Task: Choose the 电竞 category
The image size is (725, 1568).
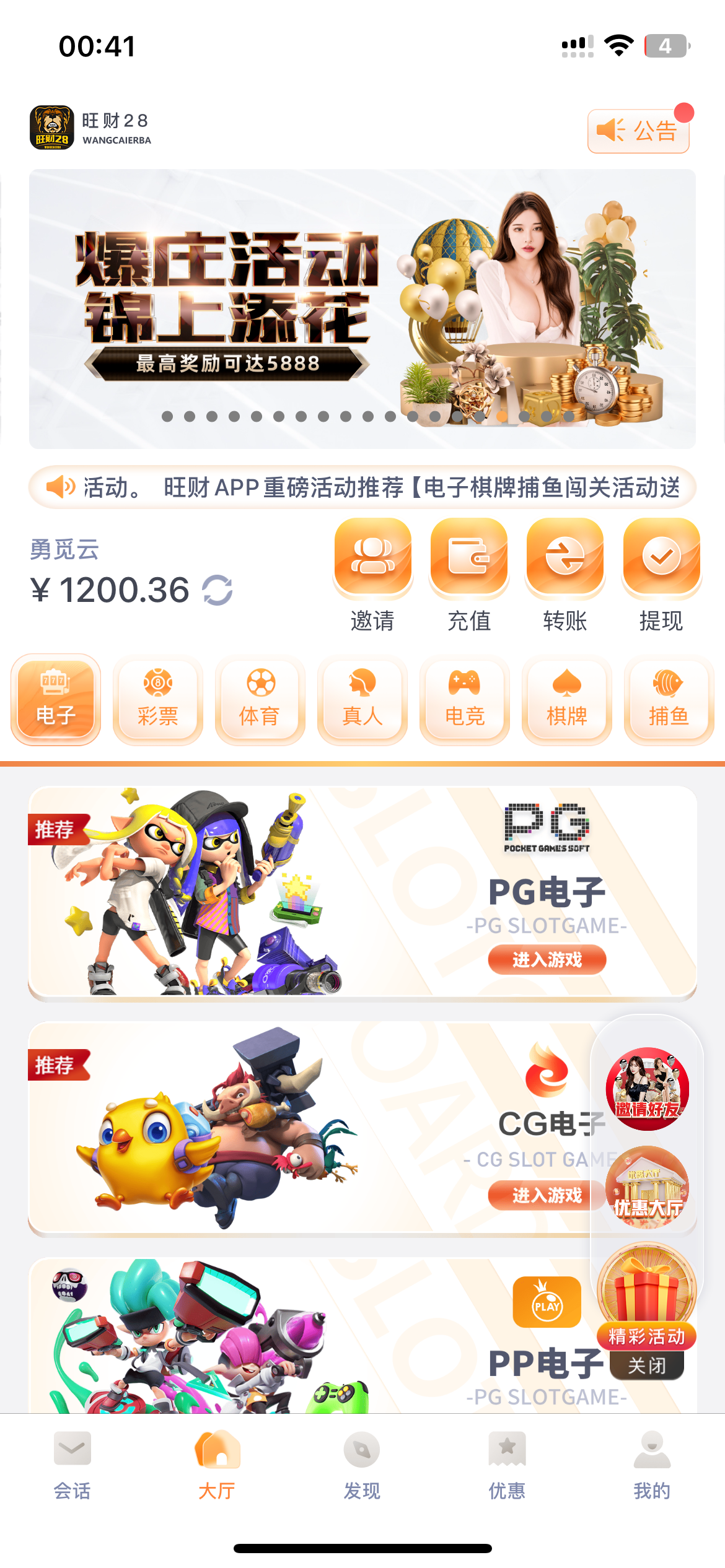Action: pyautogui.click(x=465, y=700)
